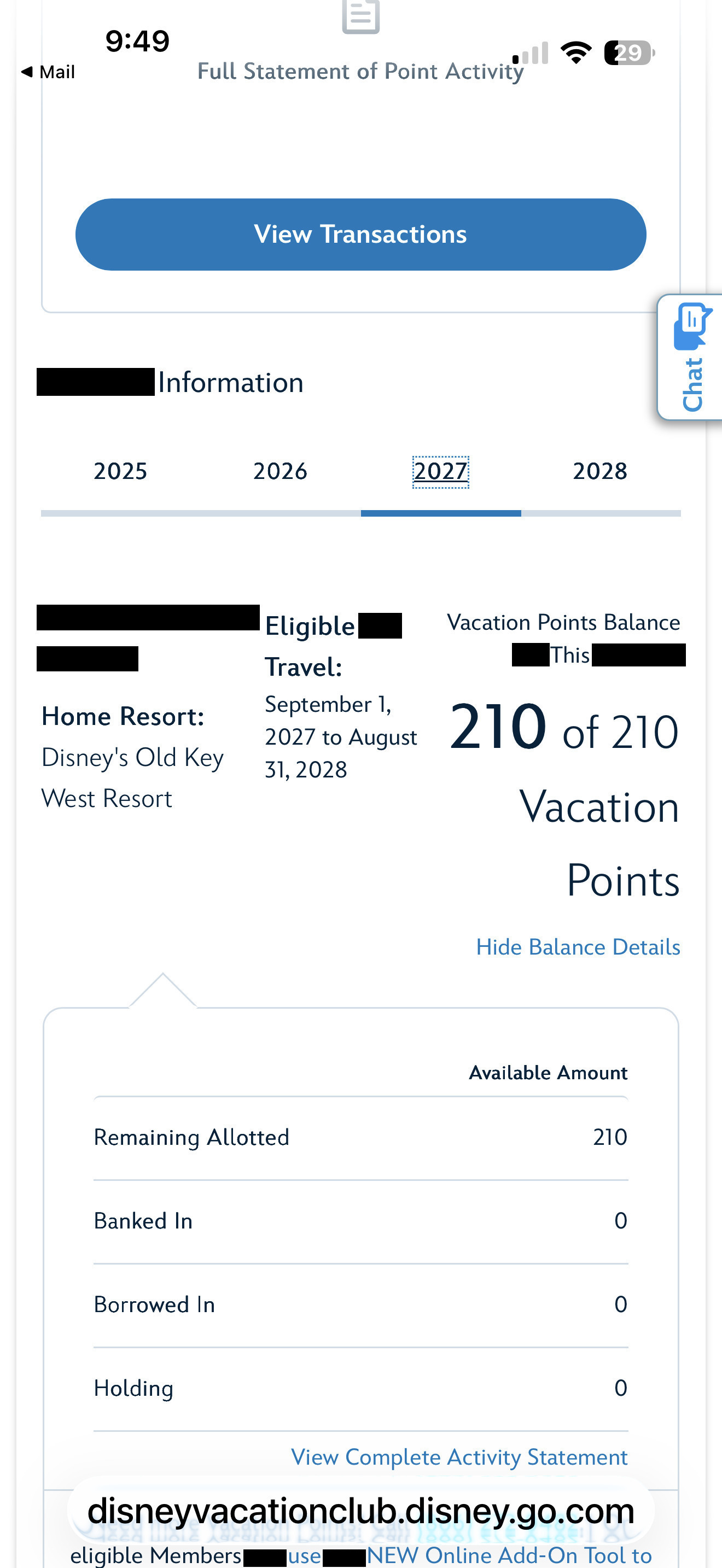This screenshot has width=722, height=1568.
Task: Select the 2027 tab
Action: 440,471
